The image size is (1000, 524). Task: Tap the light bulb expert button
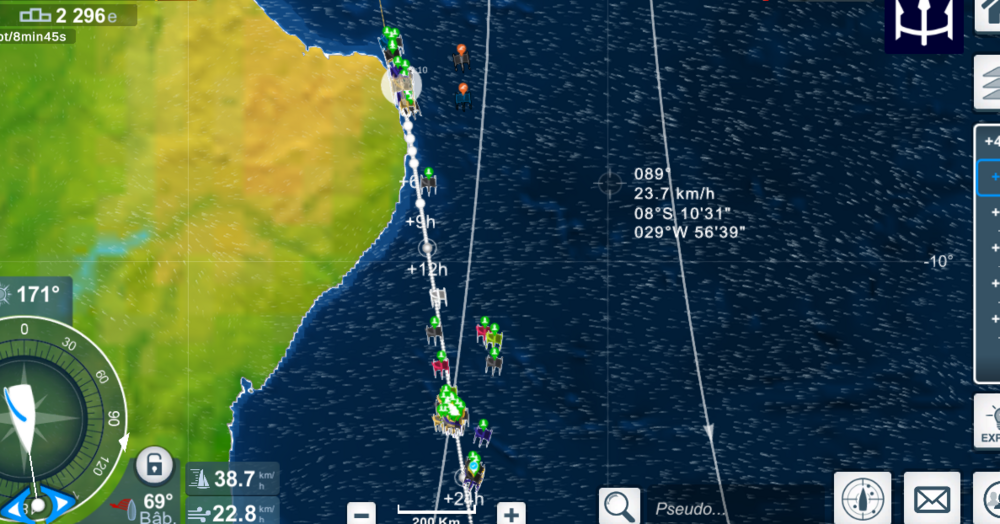pyautogui.click(x=989, y=420)
